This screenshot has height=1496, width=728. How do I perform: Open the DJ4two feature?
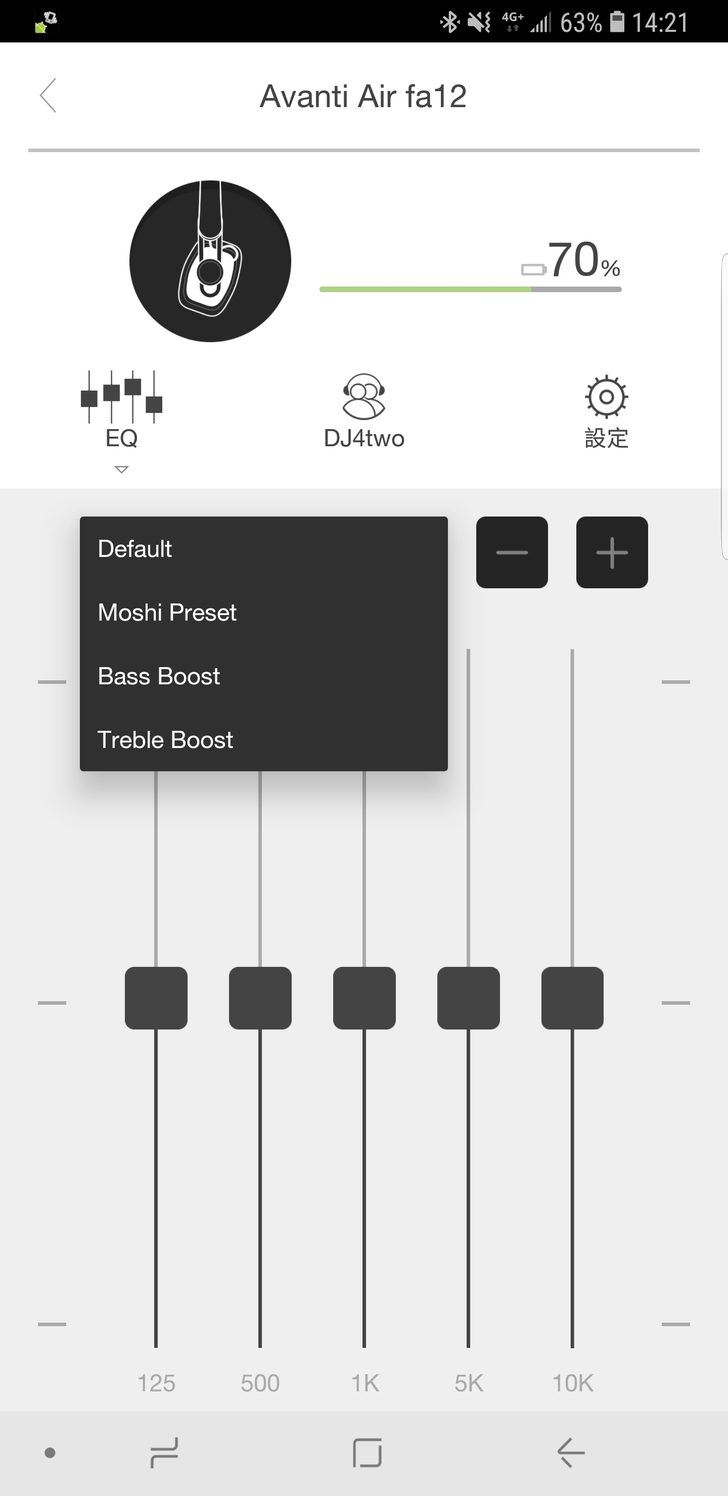tap(364, 412)
